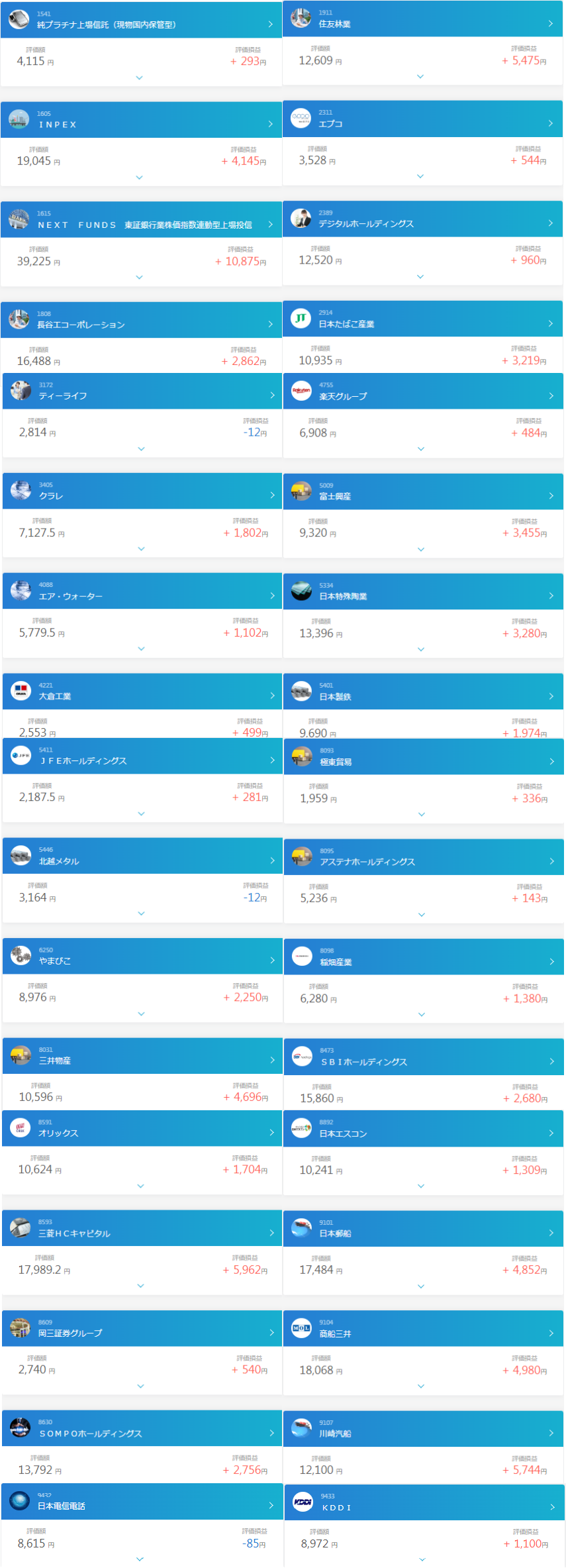Viewport: 566px width, 1568px height.
Task: Expand details under クラレ
Action: tap(141, 549)
